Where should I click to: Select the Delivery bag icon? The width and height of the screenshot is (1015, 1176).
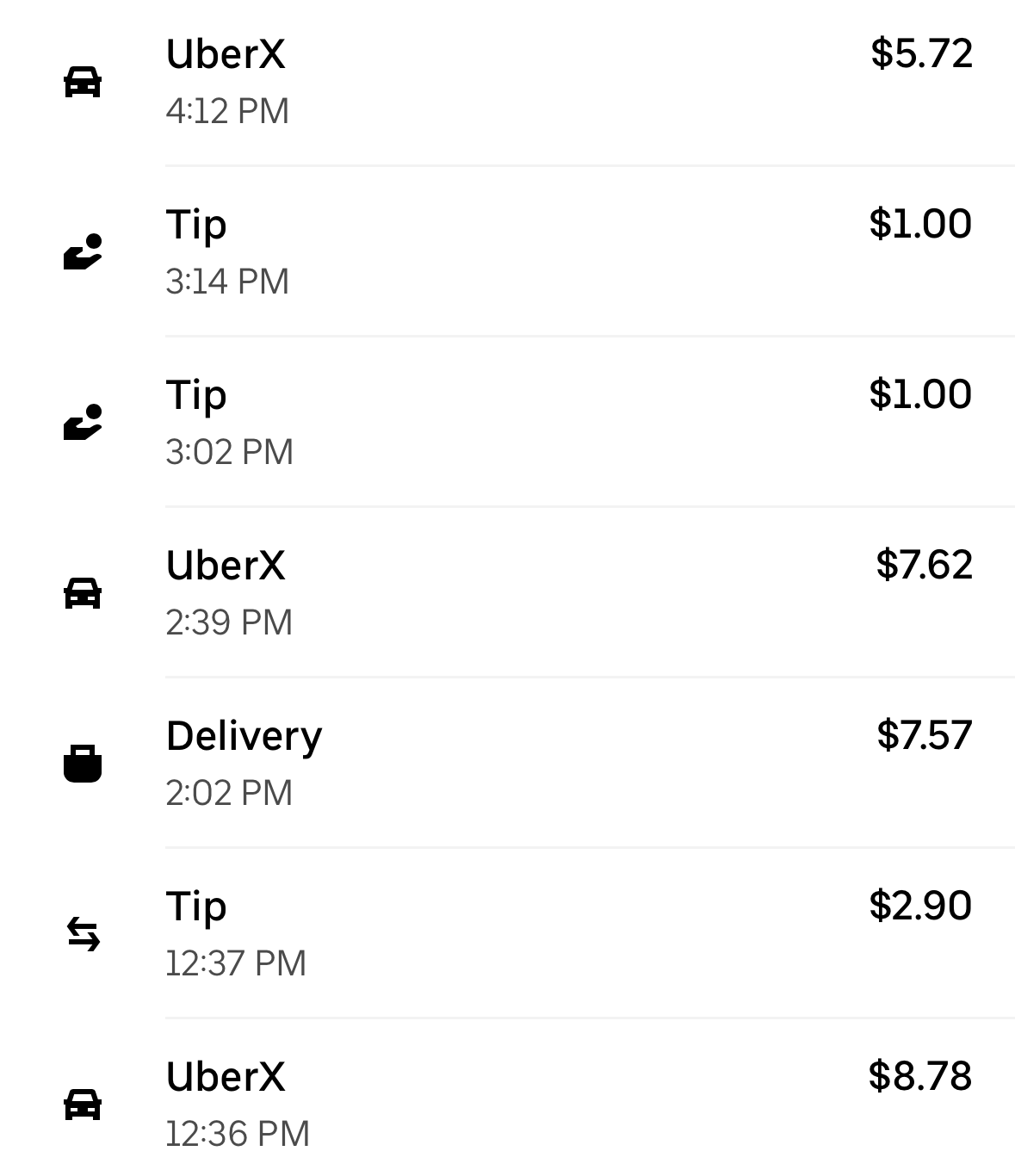[81, 762]
